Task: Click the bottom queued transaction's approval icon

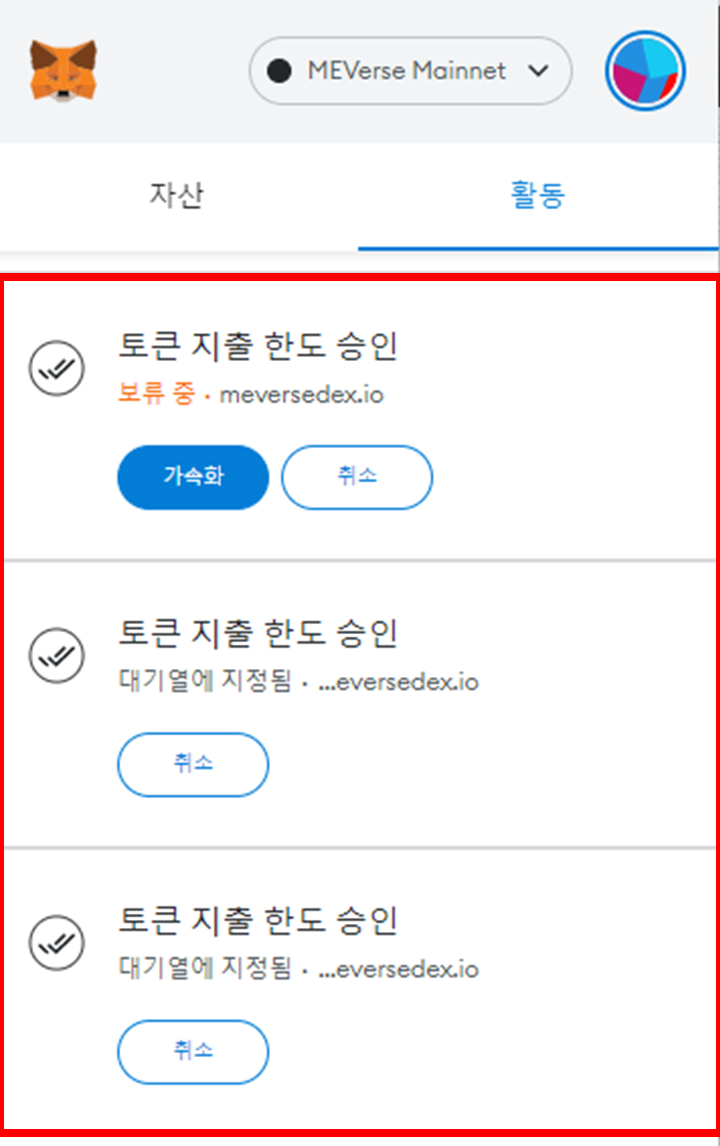Action: (x=57, y=942)
